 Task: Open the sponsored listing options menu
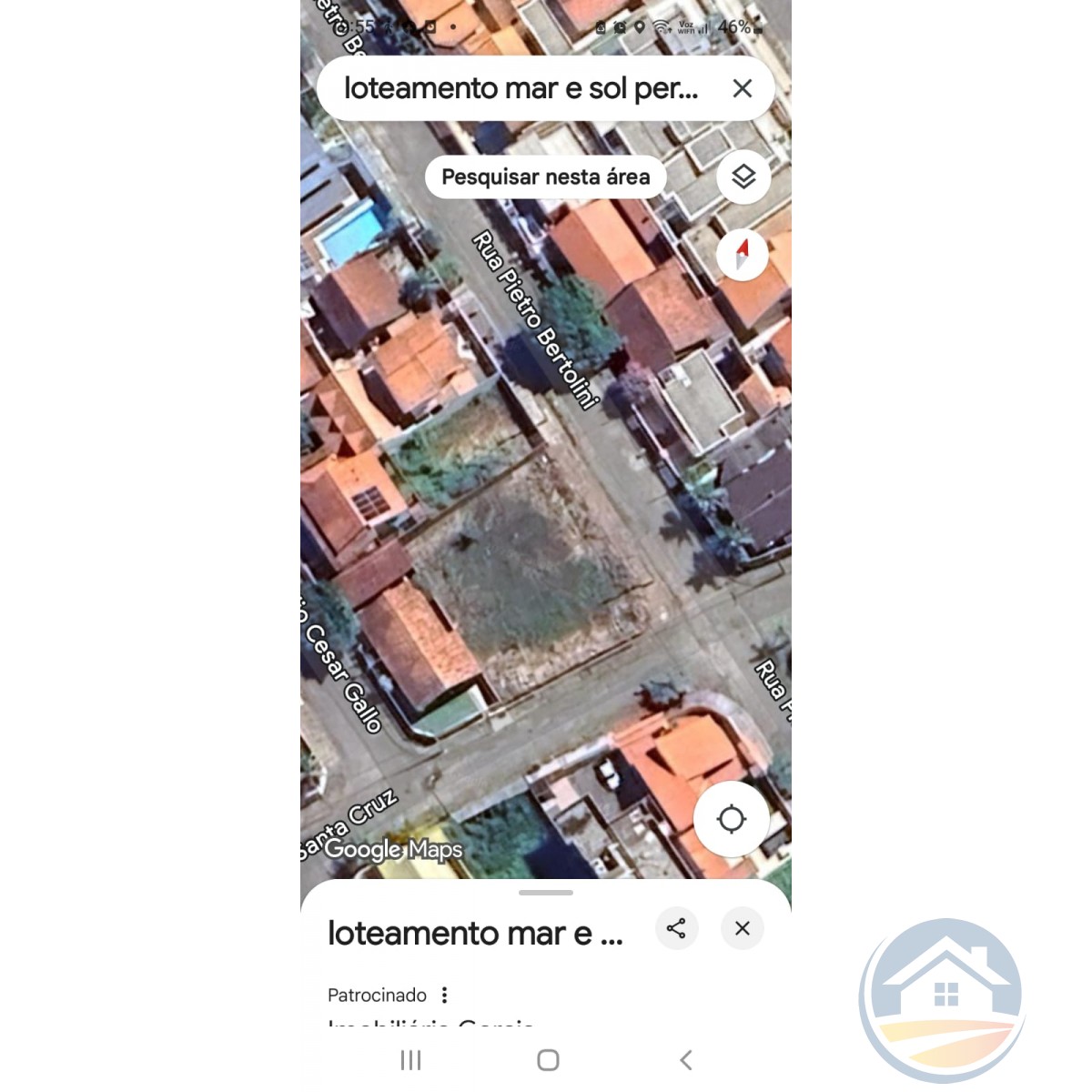coord(444,995)
